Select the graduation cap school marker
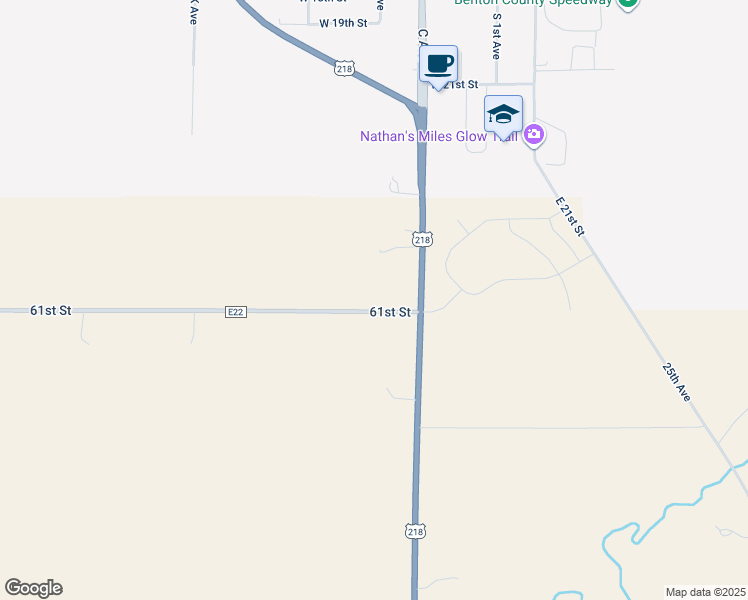Viewport: 748px width, 600px height. tap(503, 115)
